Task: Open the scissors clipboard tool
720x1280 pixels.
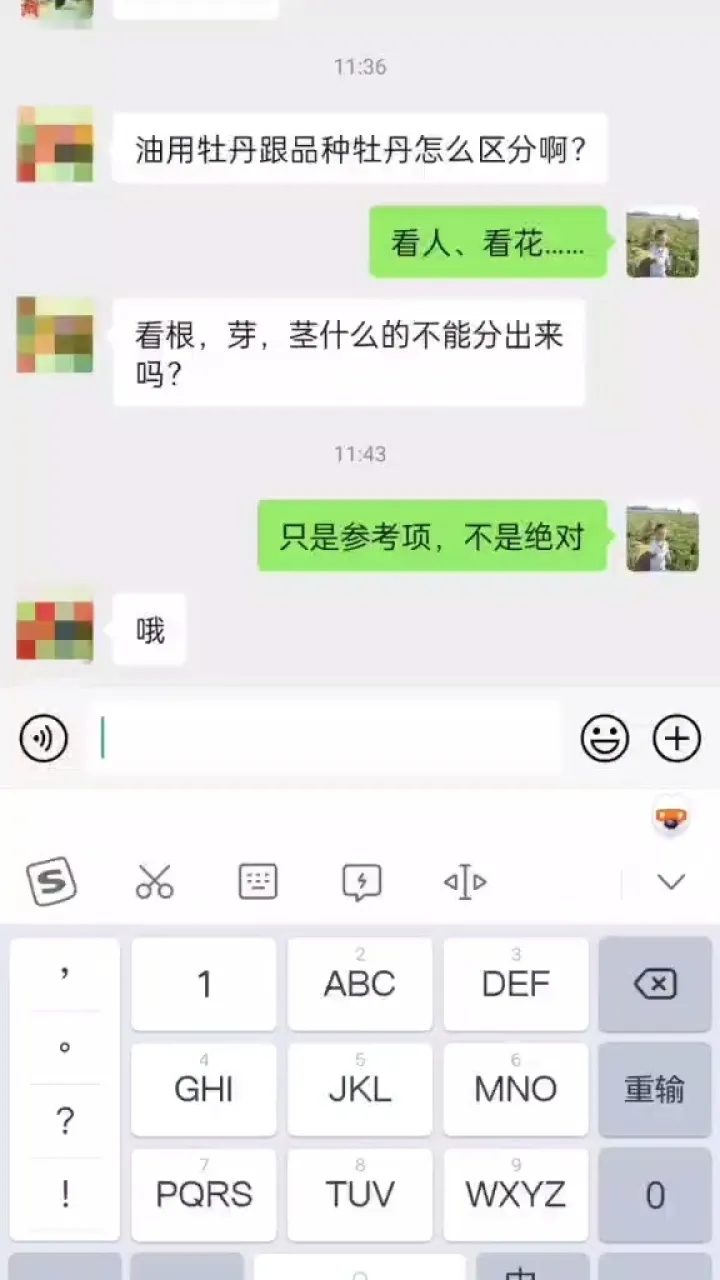Action: click(x=154, y=882)
